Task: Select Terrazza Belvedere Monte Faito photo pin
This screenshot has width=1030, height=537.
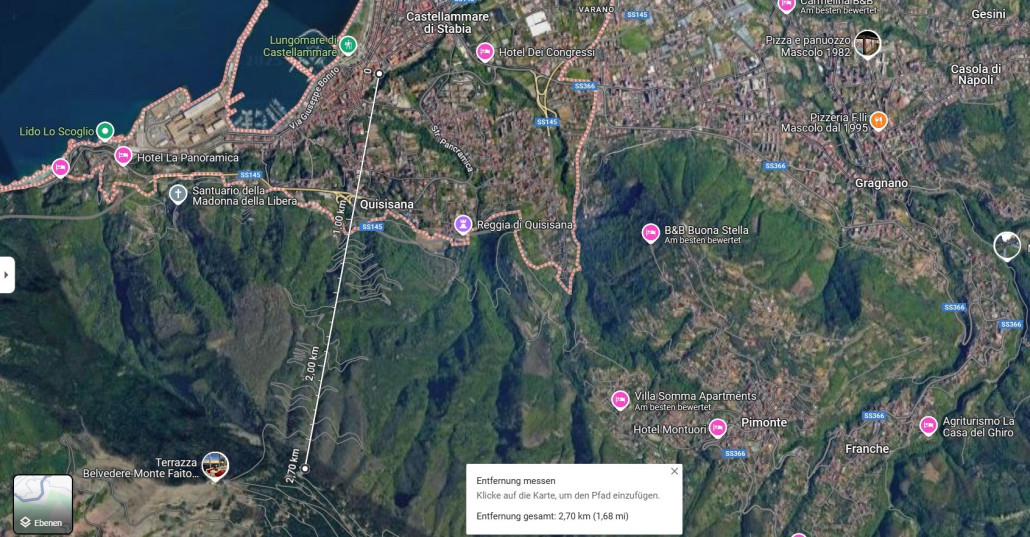Action: [214, 464]
